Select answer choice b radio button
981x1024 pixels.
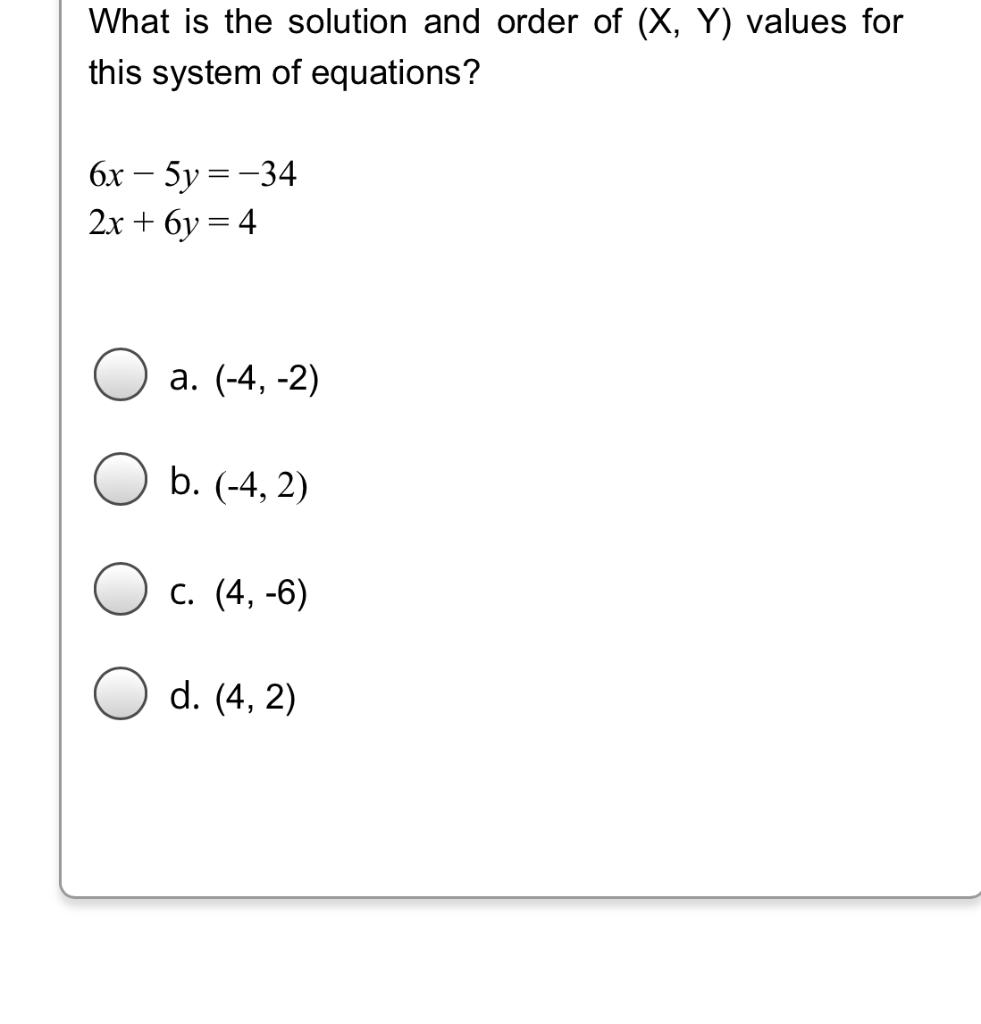pos(119,483)
